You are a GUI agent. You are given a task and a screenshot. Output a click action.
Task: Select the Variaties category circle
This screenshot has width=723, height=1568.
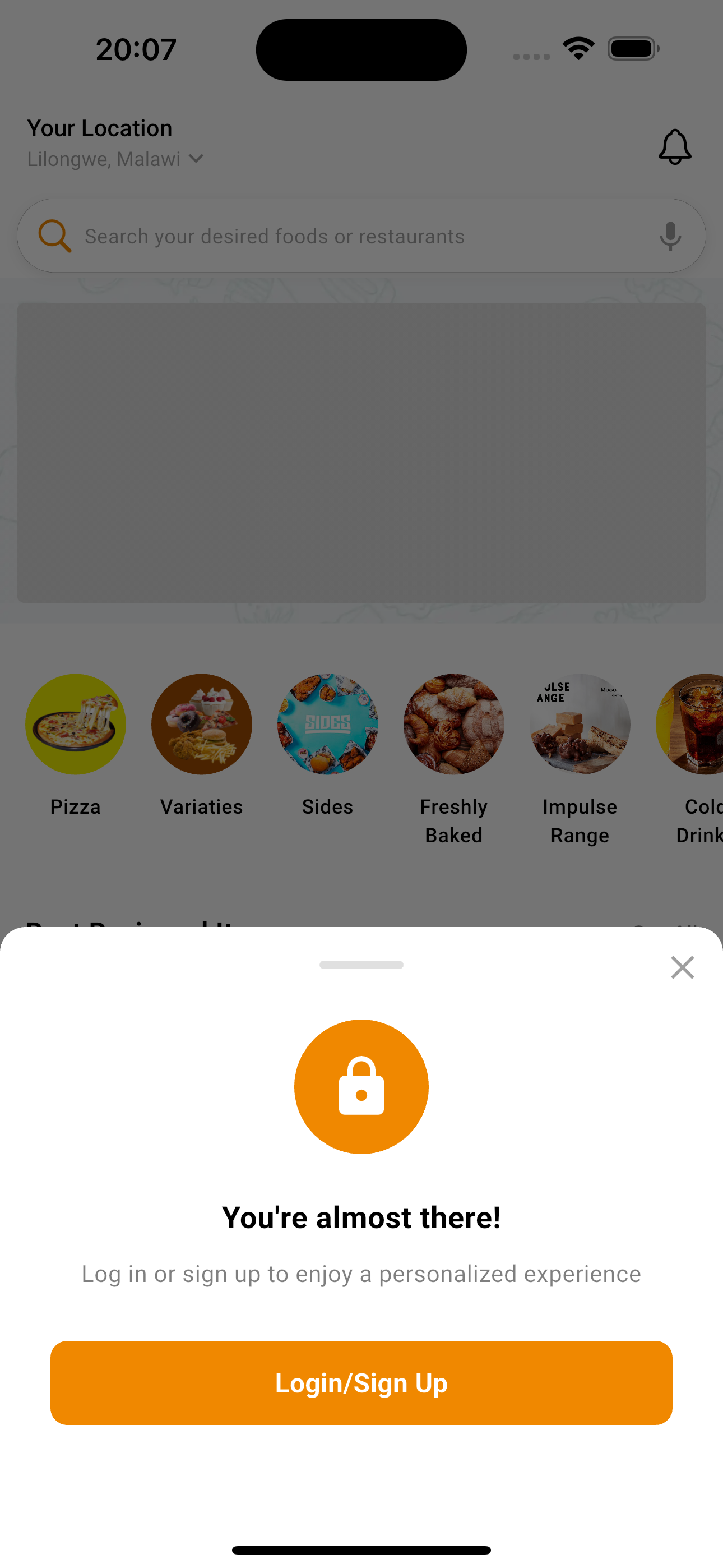click(x=201, y=725)
